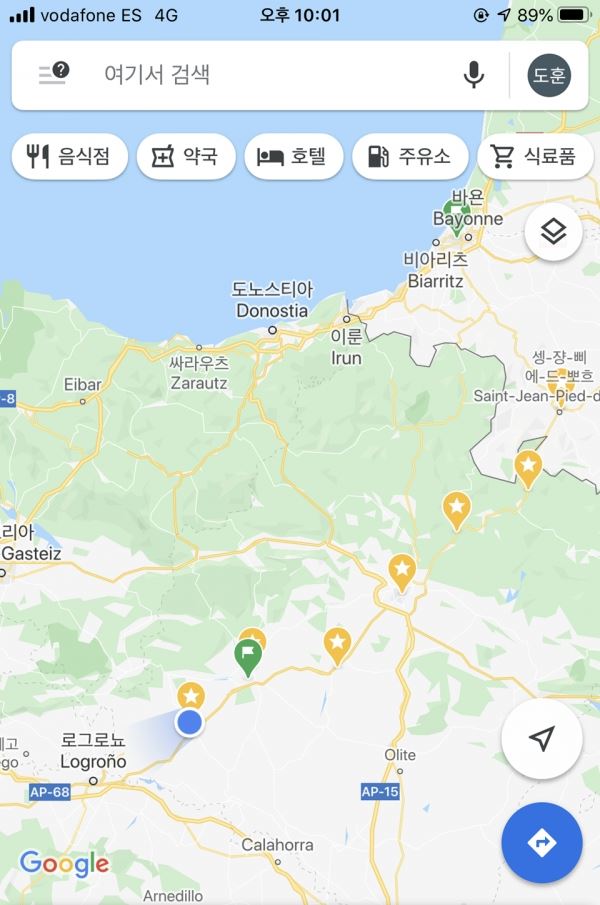The image size is (600, 905).
Task: Filter map by 호텔 chip
Action: coord(293,157)
